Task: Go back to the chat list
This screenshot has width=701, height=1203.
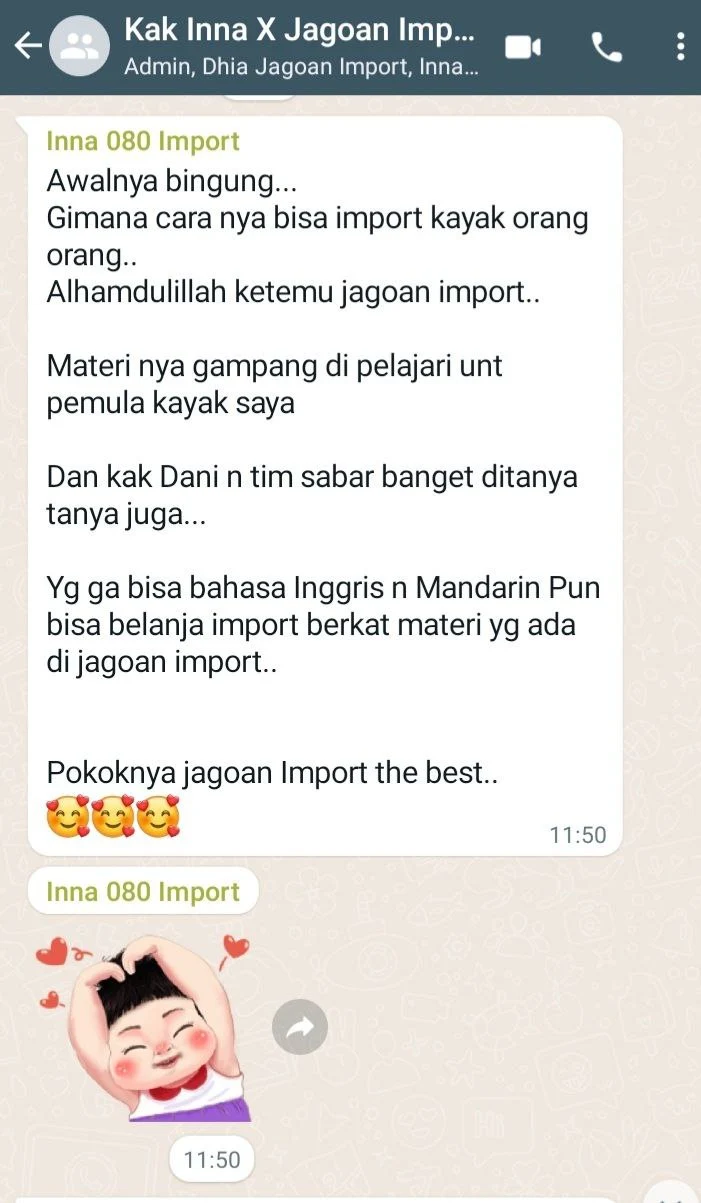Action: (x=27, y=45)
